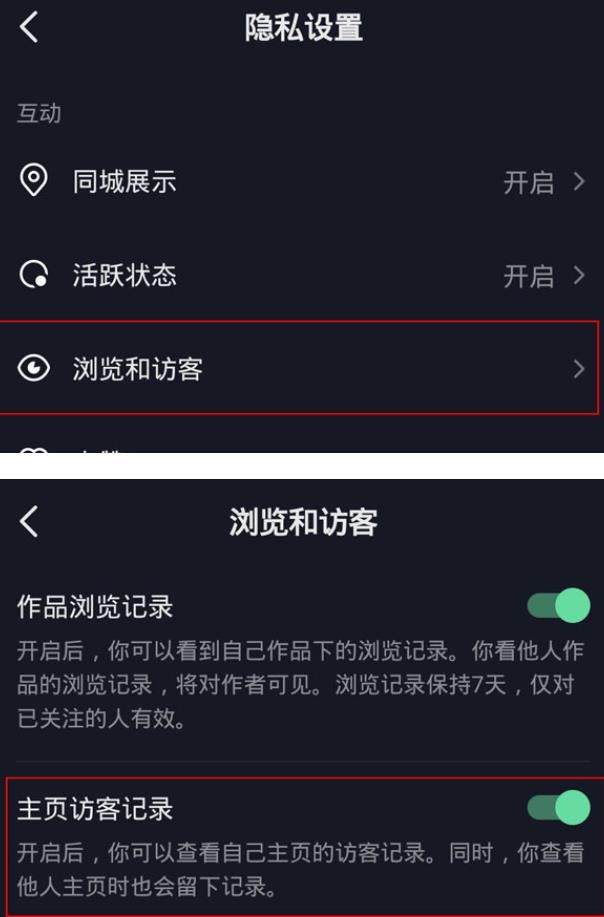Open the 活跃状态 setting
This screenshot has height=917, width=604.
point(300,276)
